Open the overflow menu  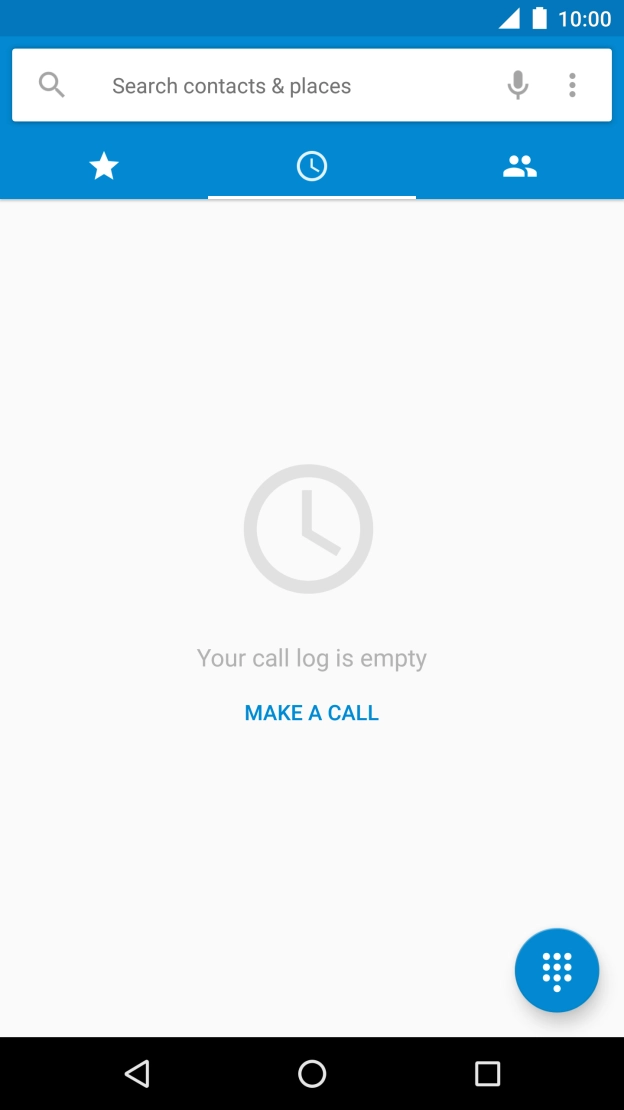pyautogui.click(x=572, y=85)
